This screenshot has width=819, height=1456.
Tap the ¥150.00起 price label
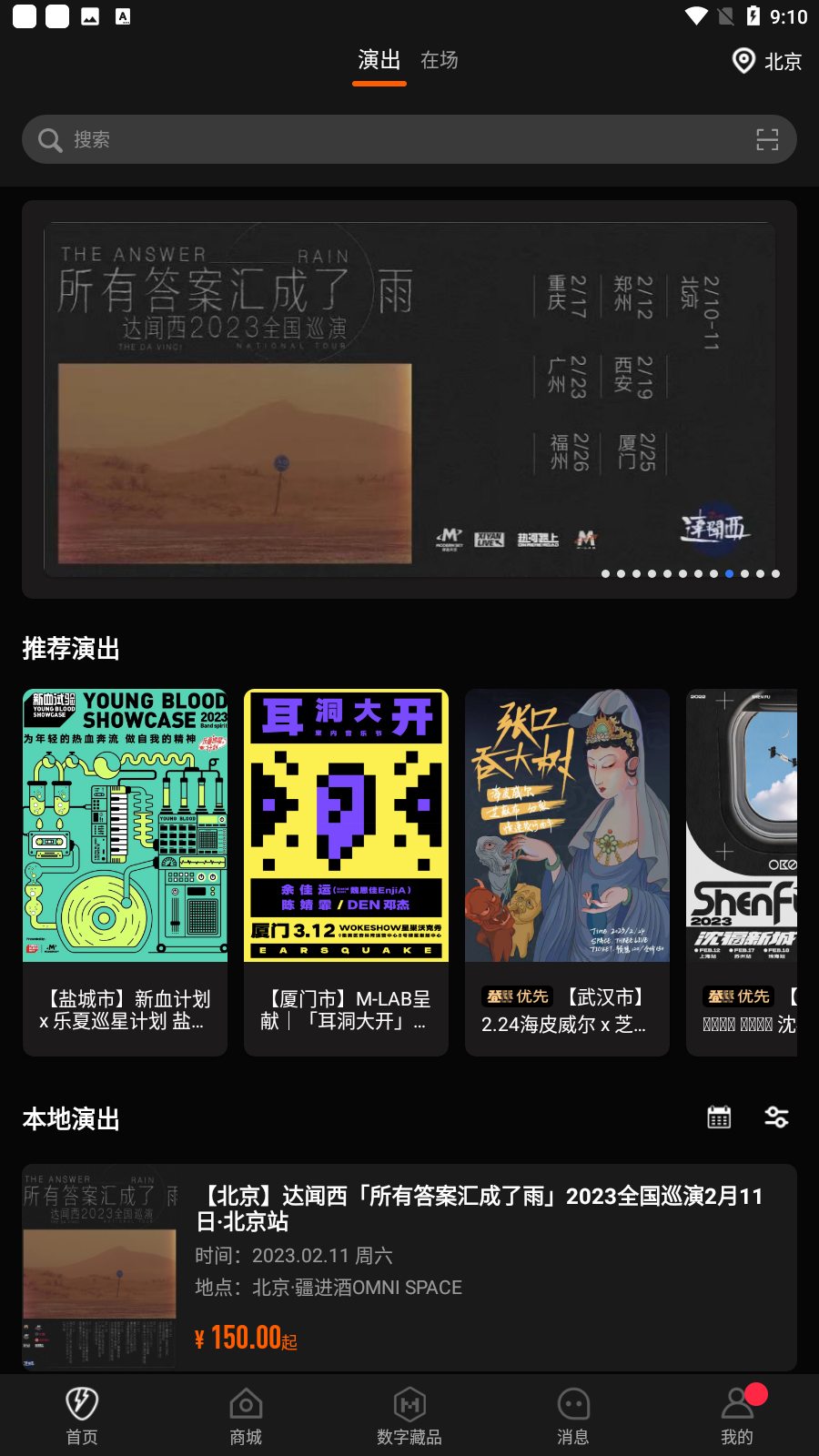(244, 1338)
